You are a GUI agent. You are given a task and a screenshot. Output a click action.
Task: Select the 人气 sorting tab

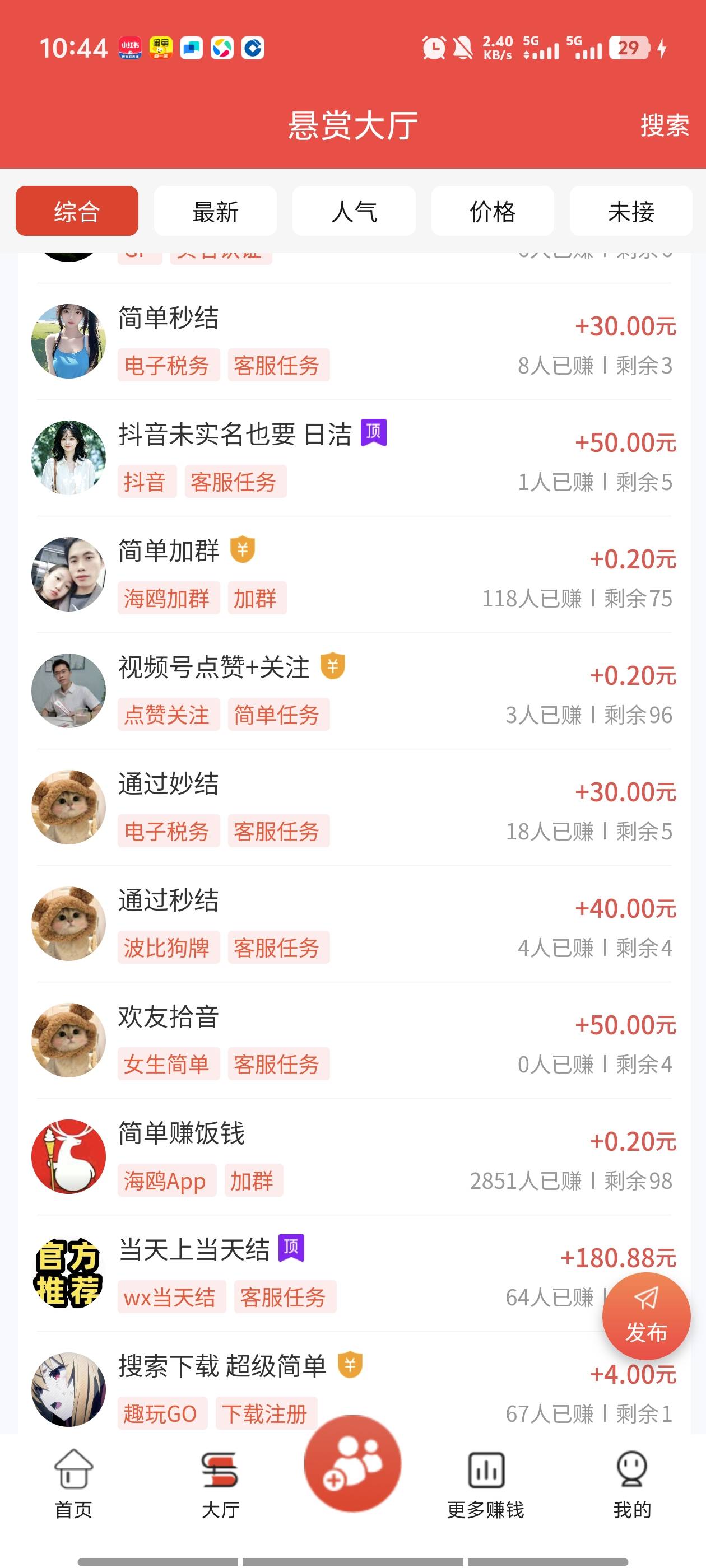click(354, 211)
